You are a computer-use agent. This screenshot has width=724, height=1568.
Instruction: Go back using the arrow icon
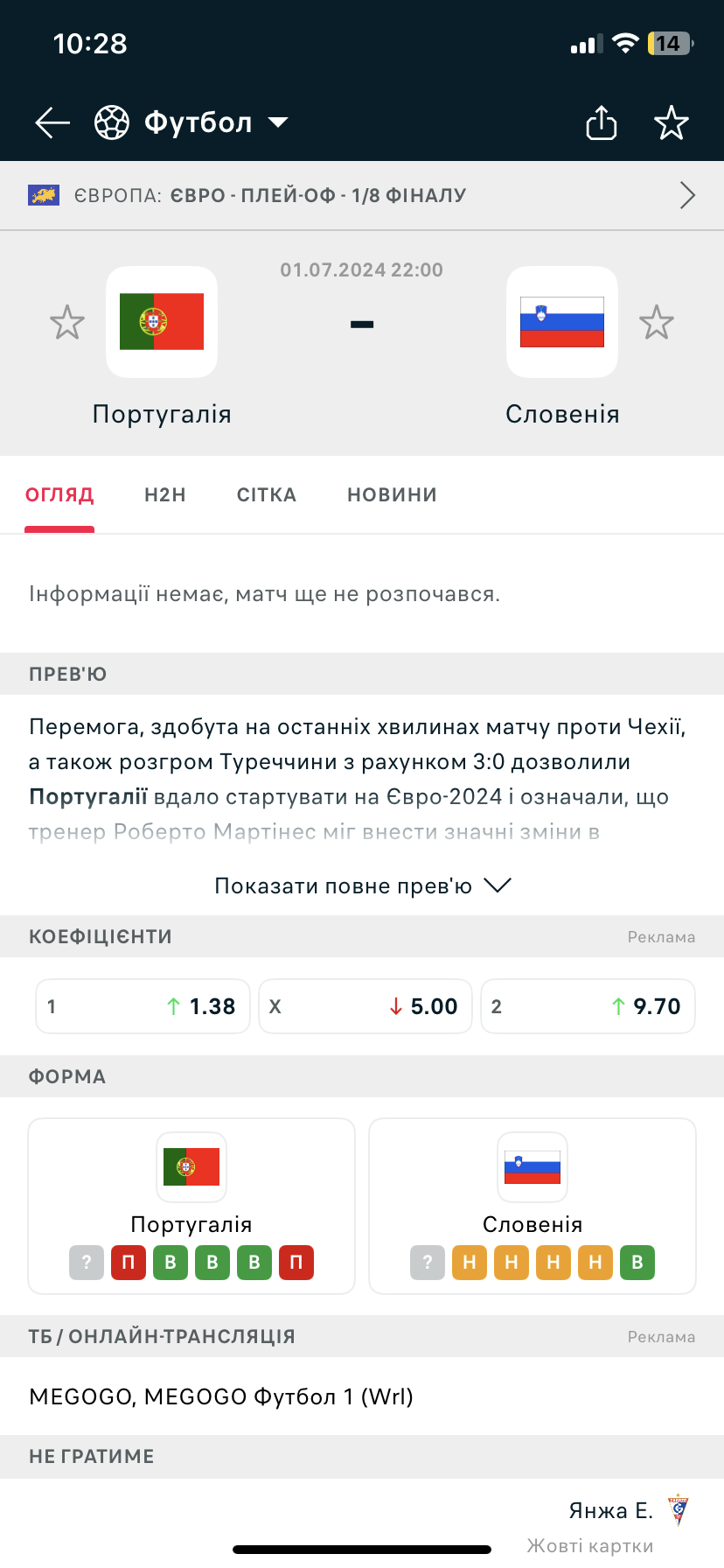52,122
